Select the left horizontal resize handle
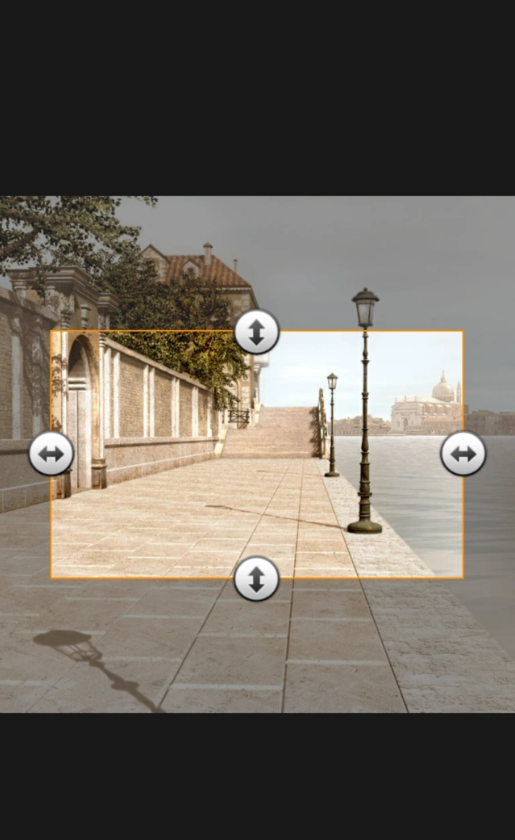The height and width of the screenshot is (840, 515). (x=51, y=454)
